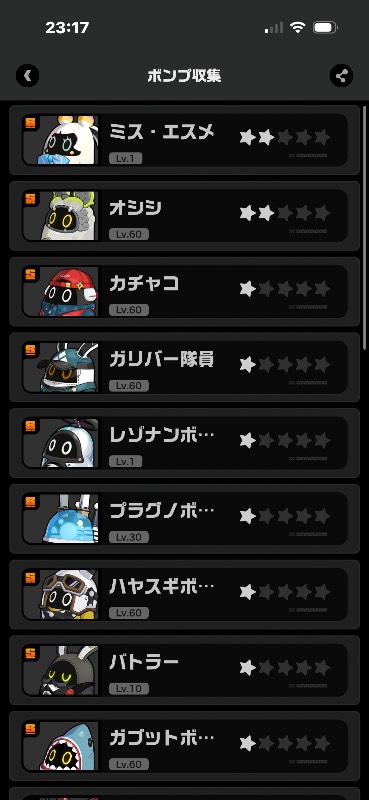
Task: Share the ボンプ収集 page
Action: pos(341,76)
